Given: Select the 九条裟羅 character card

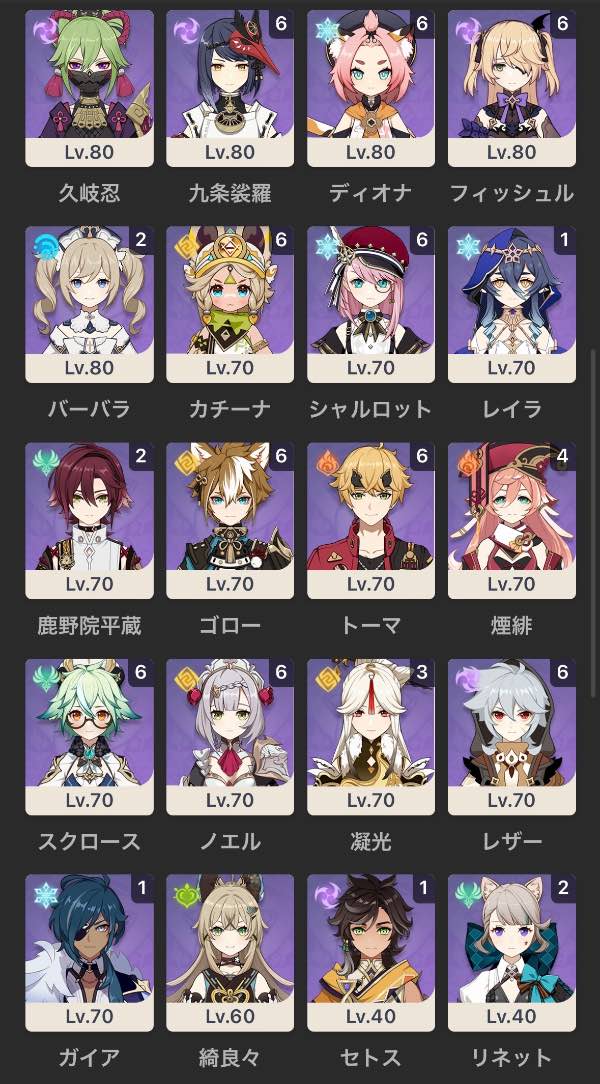Looking at the screenshot, I should (x=230, y=88).
